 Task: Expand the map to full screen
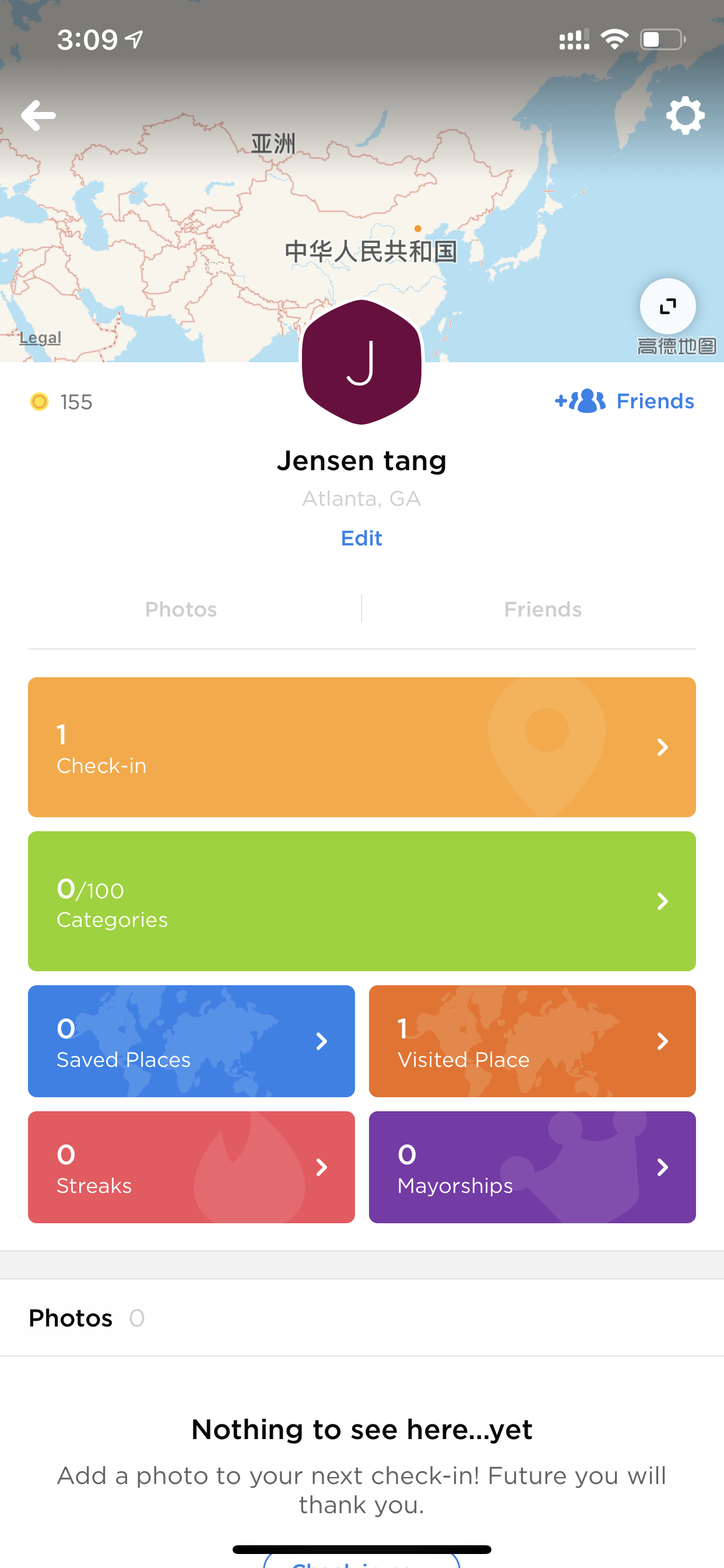pyautogui.click(x=667, y=306)
